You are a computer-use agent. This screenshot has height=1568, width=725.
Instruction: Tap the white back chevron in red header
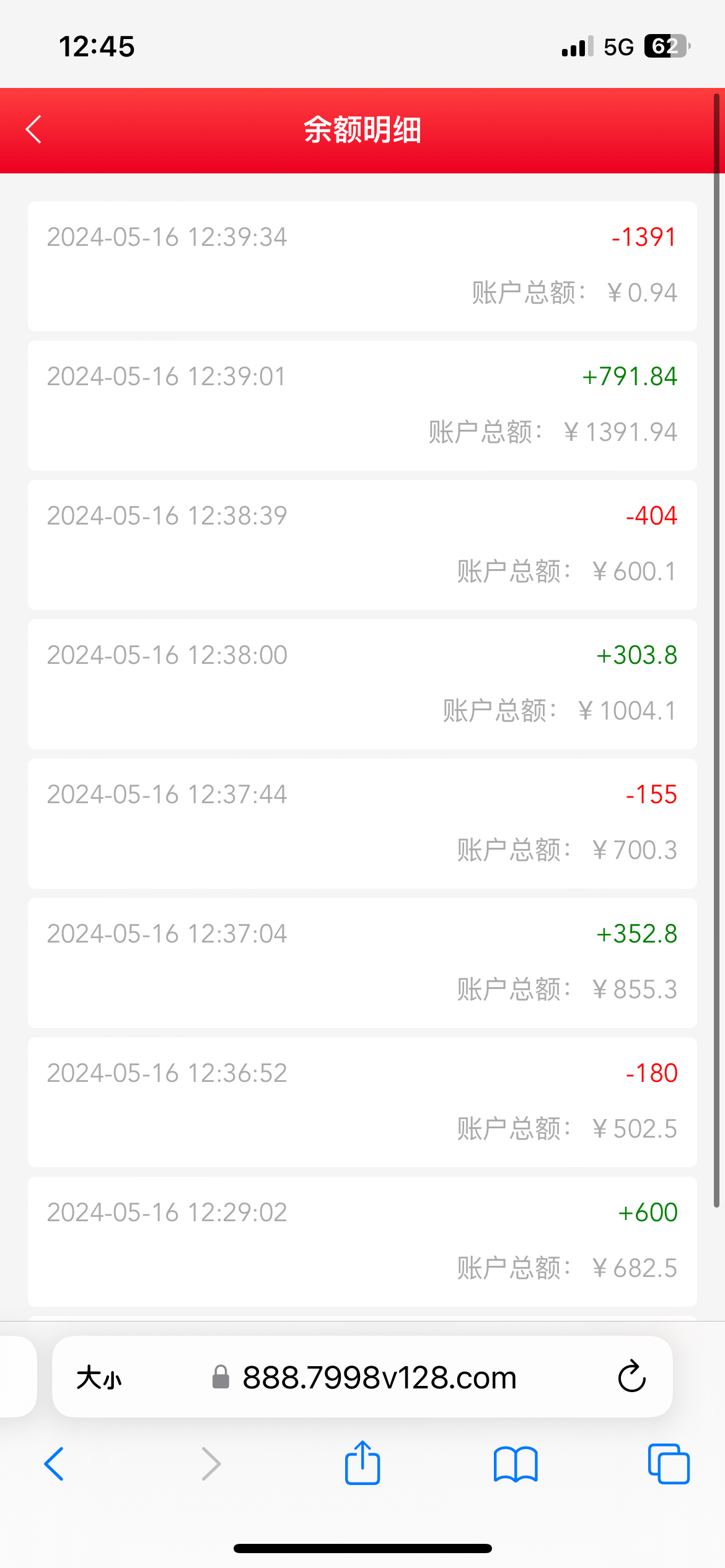(x=33, y=129)
